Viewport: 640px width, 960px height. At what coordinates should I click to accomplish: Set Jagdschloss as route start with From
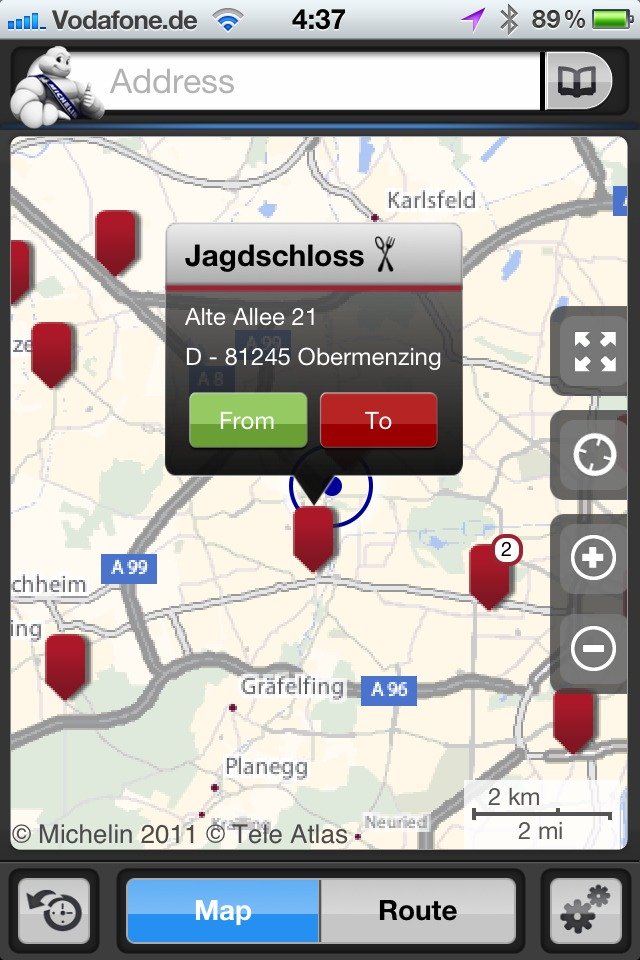[x=247, y=420]
